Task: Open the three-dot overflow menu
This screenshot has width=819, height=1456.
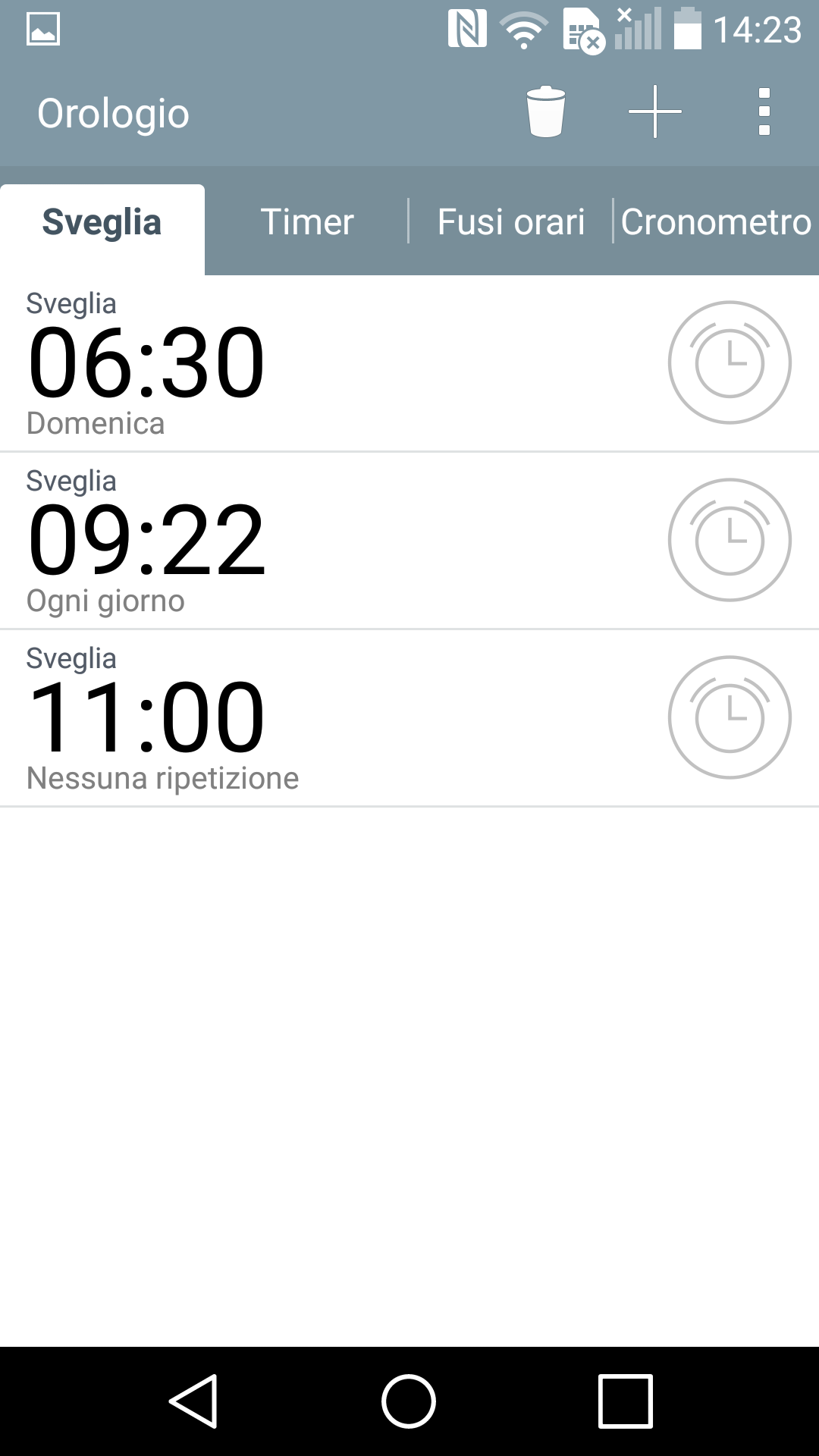Action: click(764, 112)
